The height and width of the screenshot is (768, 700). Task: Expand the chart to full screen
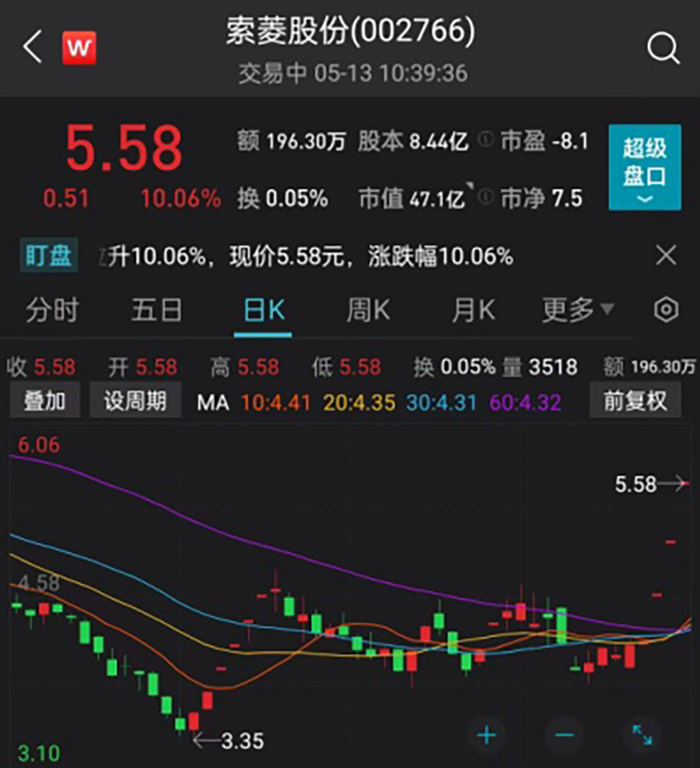tap(641, 736)
